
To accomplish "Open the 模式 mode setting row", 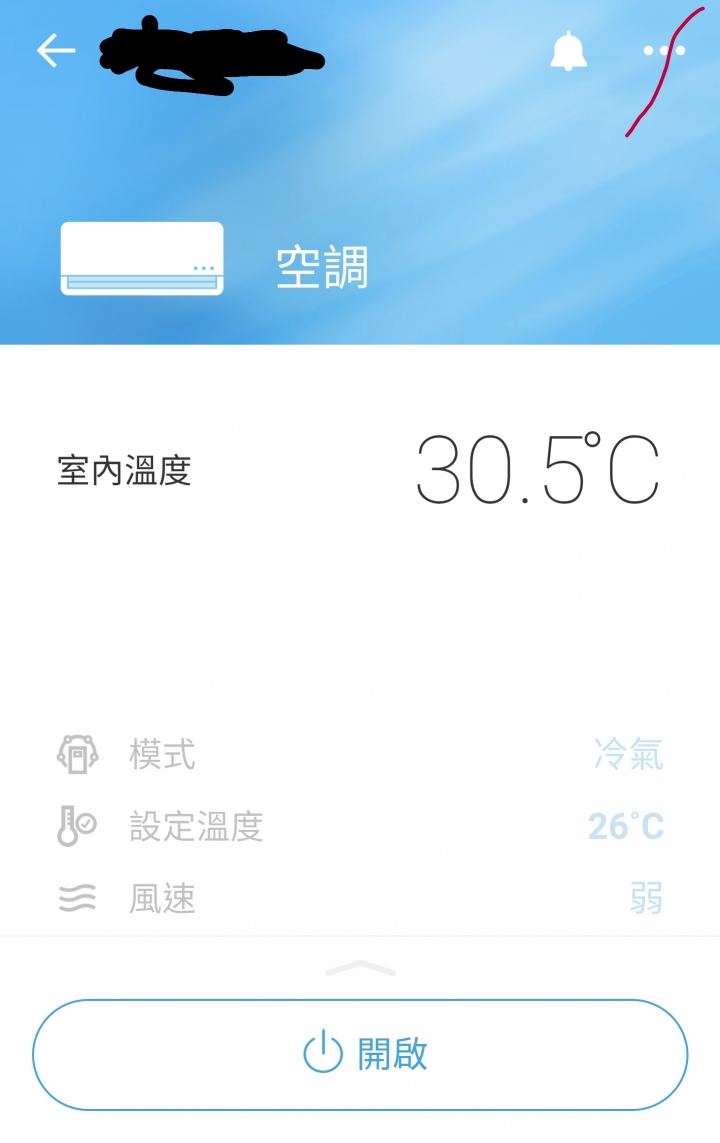I will [360, 754].
